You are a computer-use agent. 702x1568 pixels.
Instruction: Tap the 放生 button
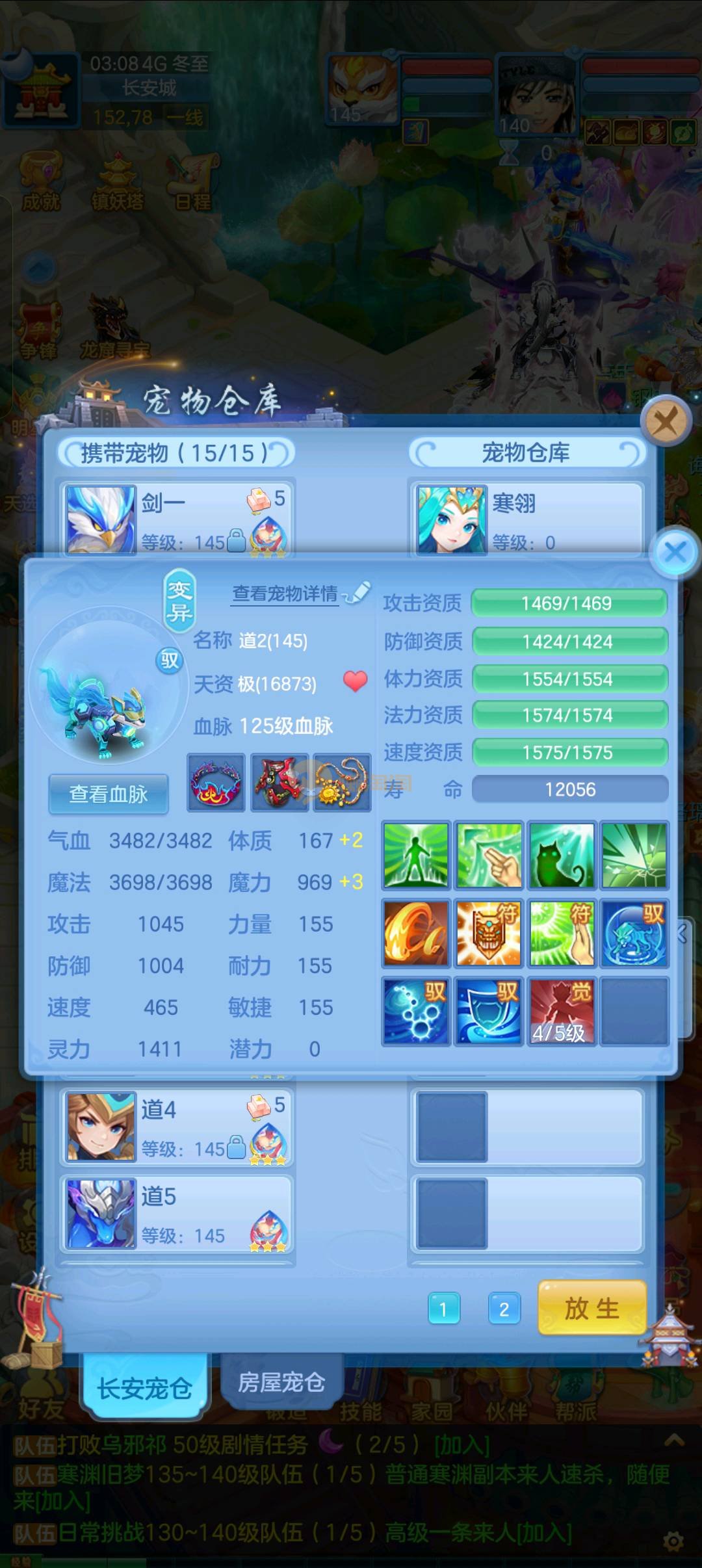click(x=592, y=1308)
